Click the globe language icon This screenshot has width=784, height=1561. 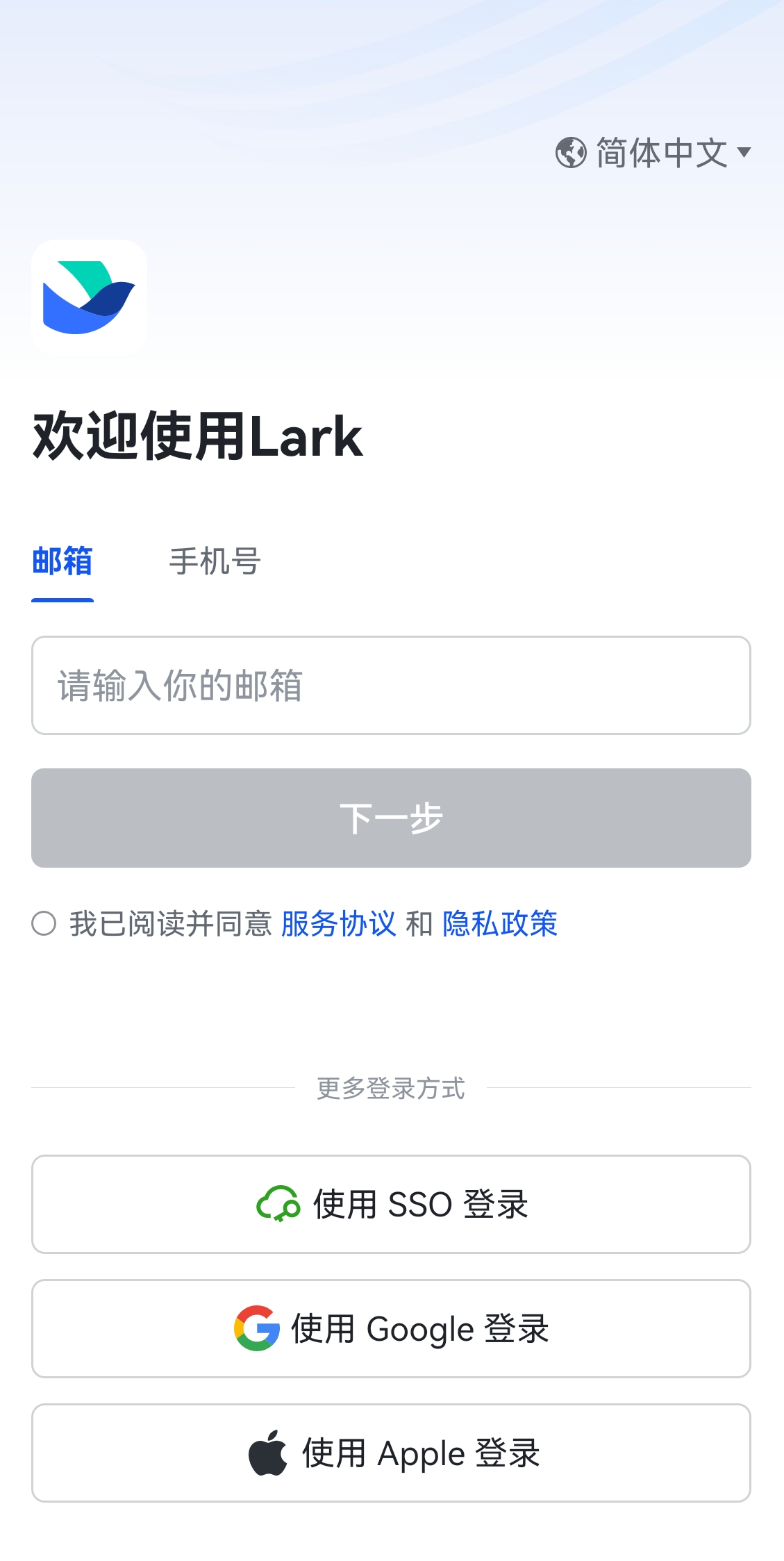pos(572,152)
